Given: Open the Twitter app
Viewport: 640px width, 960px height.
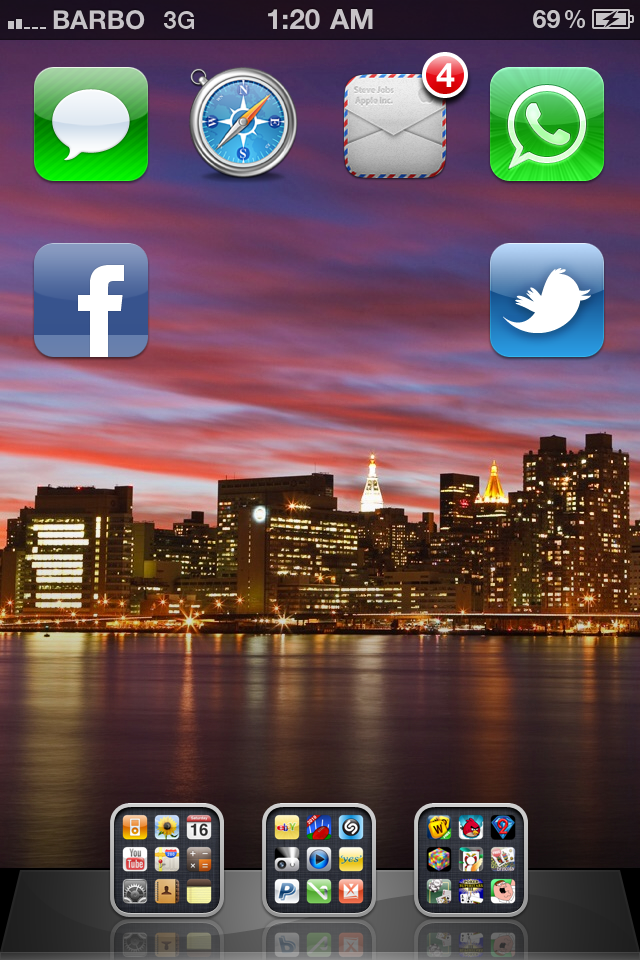Looking at the screenshot, I should click(547, 300).
